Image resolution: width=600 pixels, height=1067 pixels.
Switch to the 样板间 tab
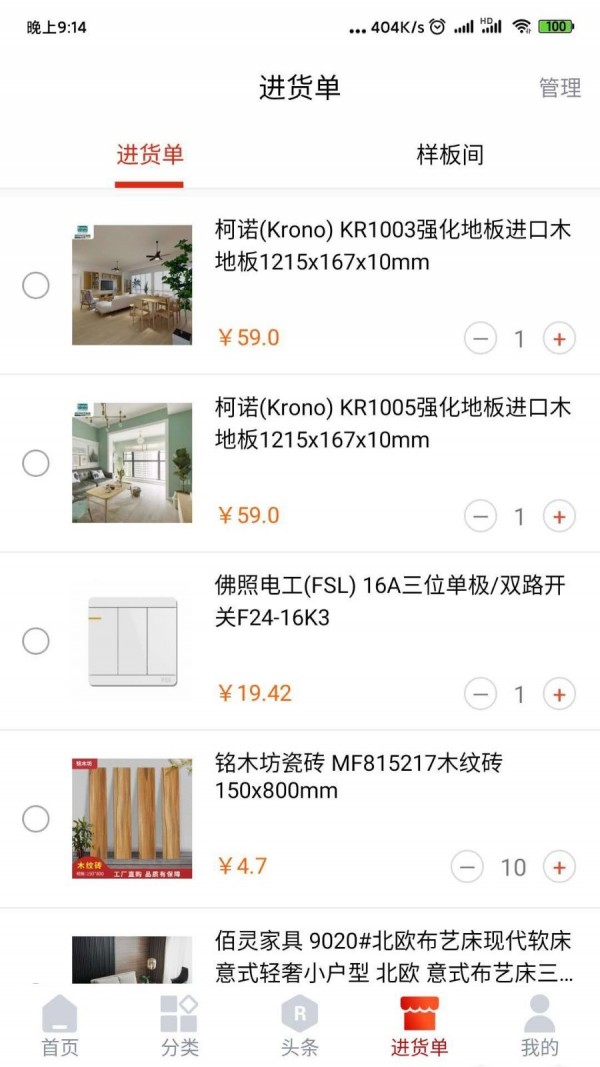450,155
